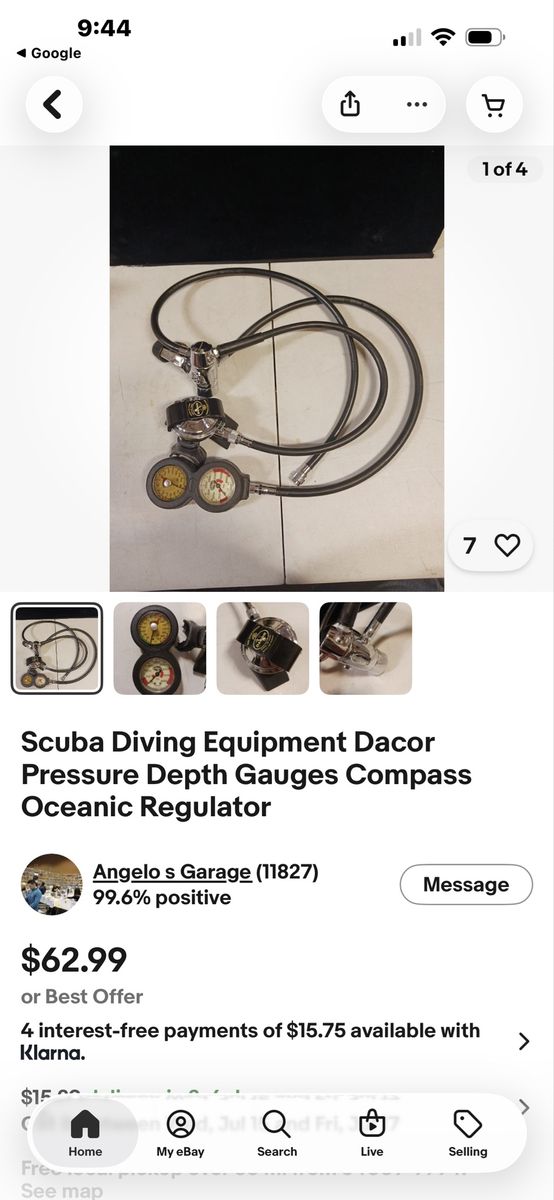Open the shopping cart

click(x=494, y=104)
